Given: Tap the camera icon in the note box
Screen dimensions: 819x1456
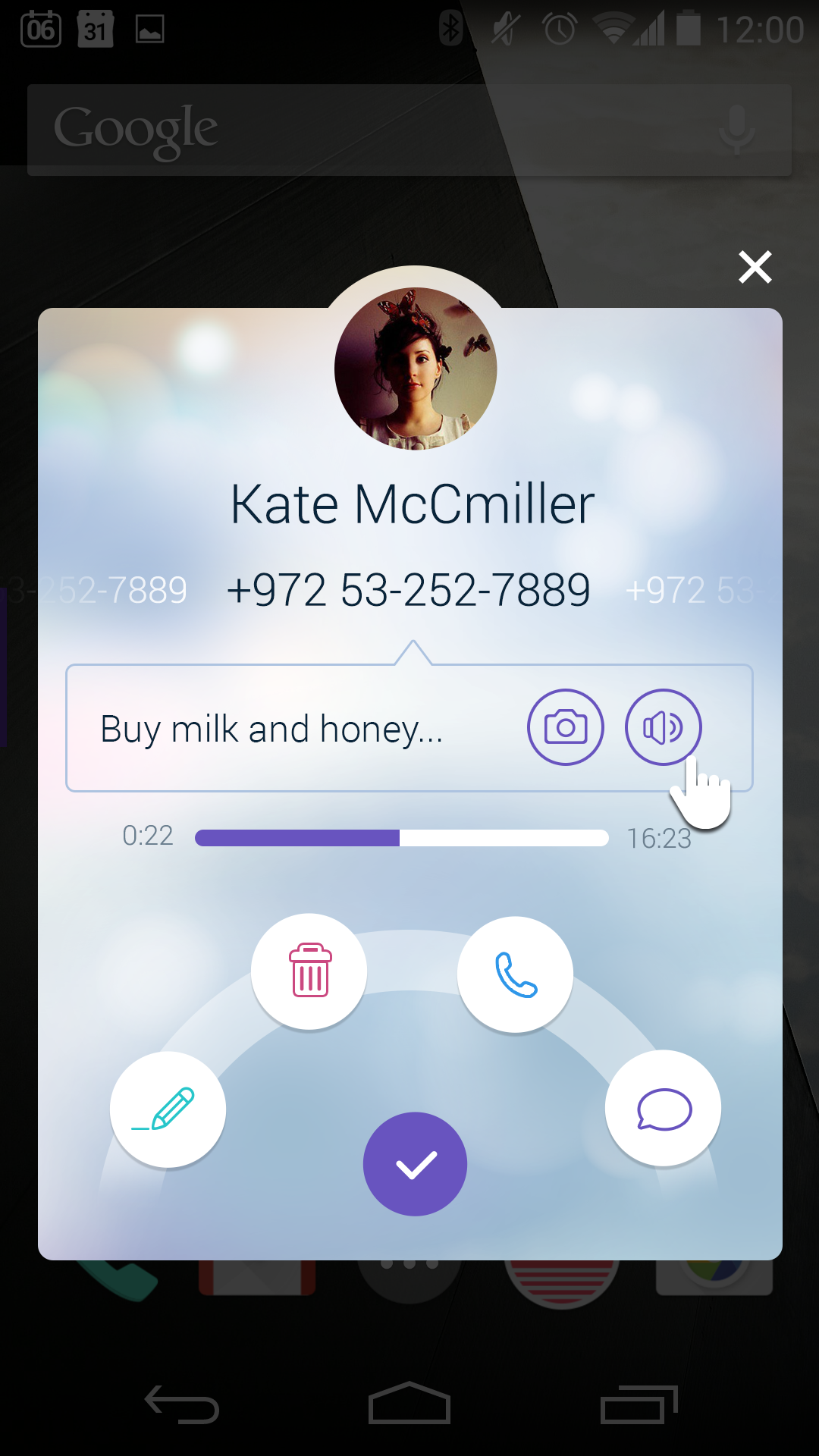Looking at the screenshot, I should click(566, 727).
